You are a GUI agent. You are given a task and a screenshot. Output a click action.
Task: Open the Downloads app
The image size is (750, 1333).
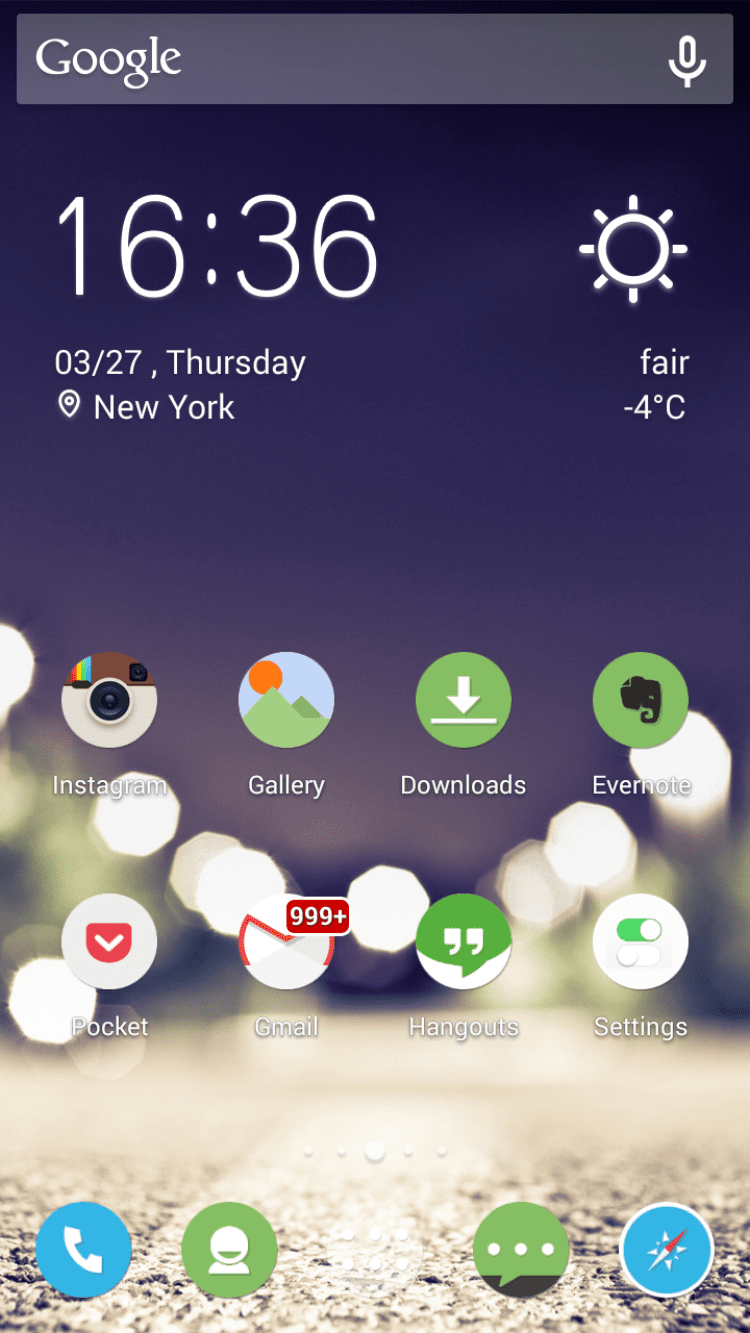pos(463,700)
